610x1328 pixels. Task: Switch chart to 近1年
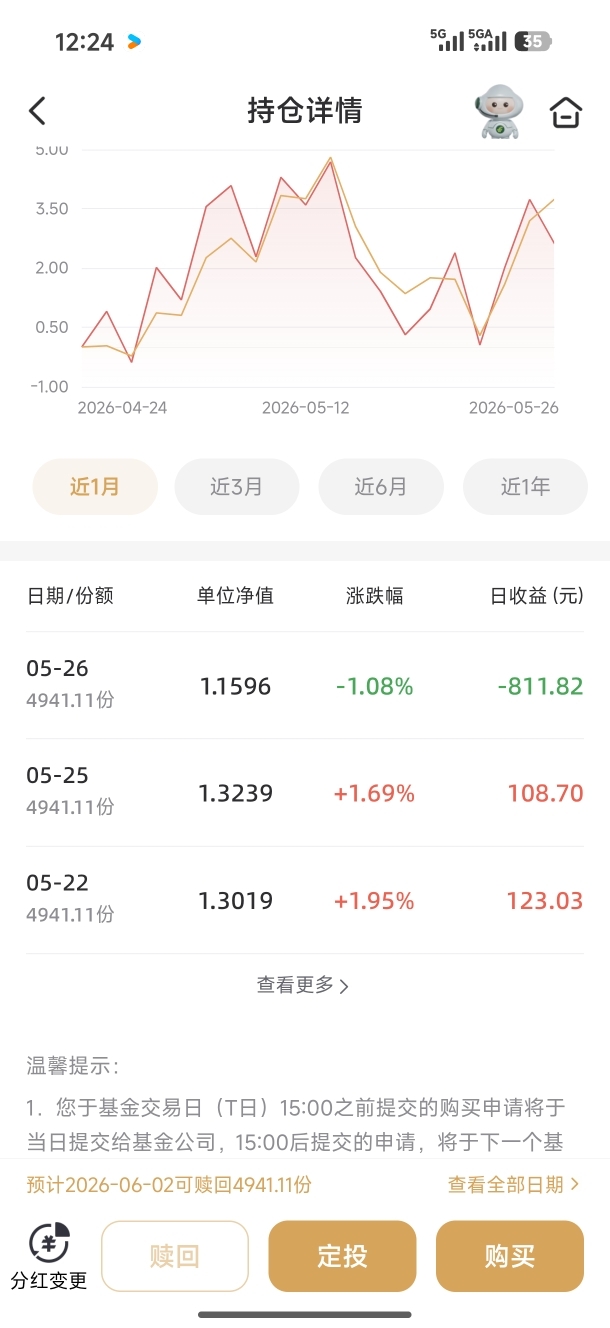[525, 487]
